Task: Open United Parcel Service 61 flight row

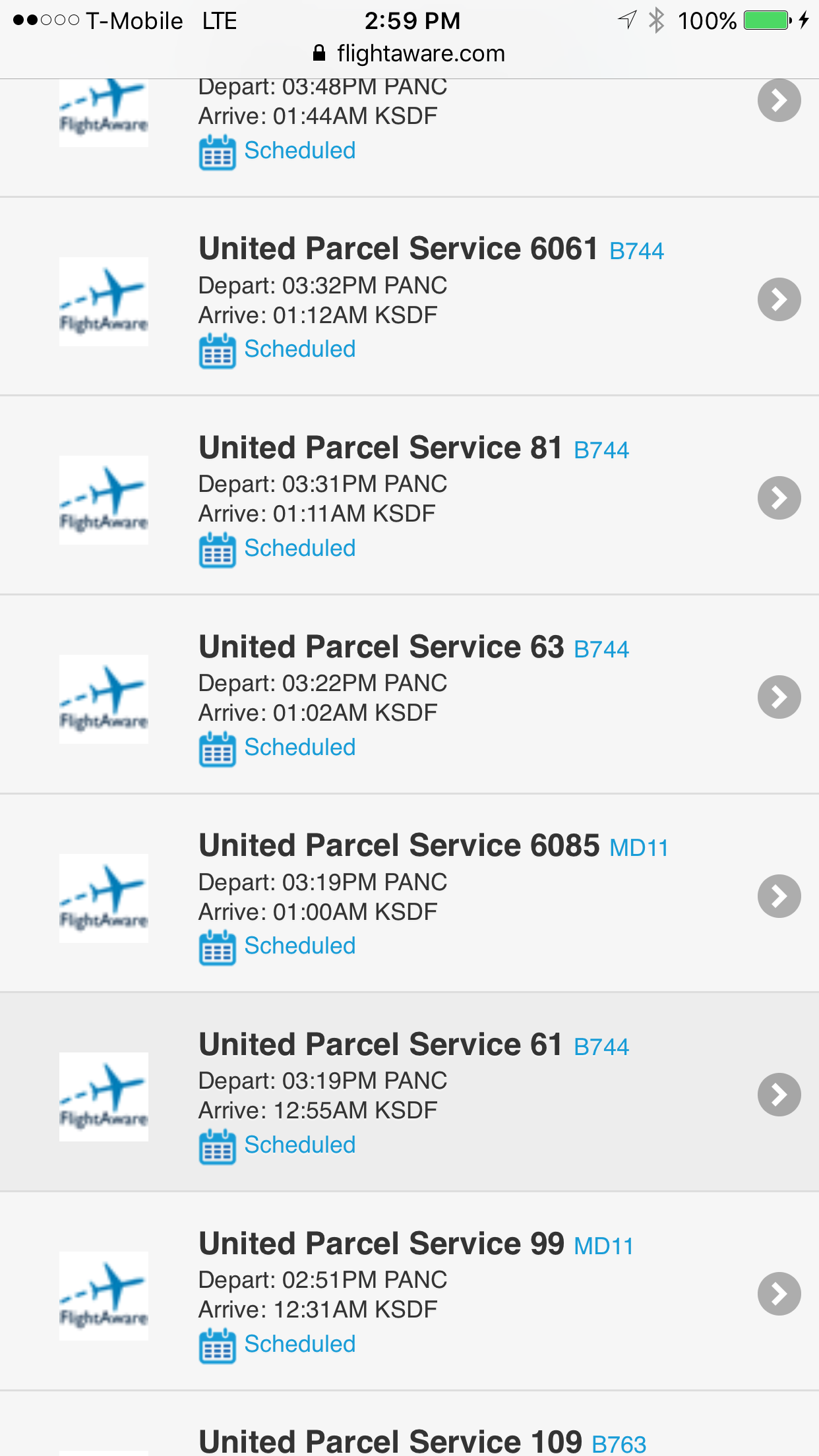Action: (409, 1093)
